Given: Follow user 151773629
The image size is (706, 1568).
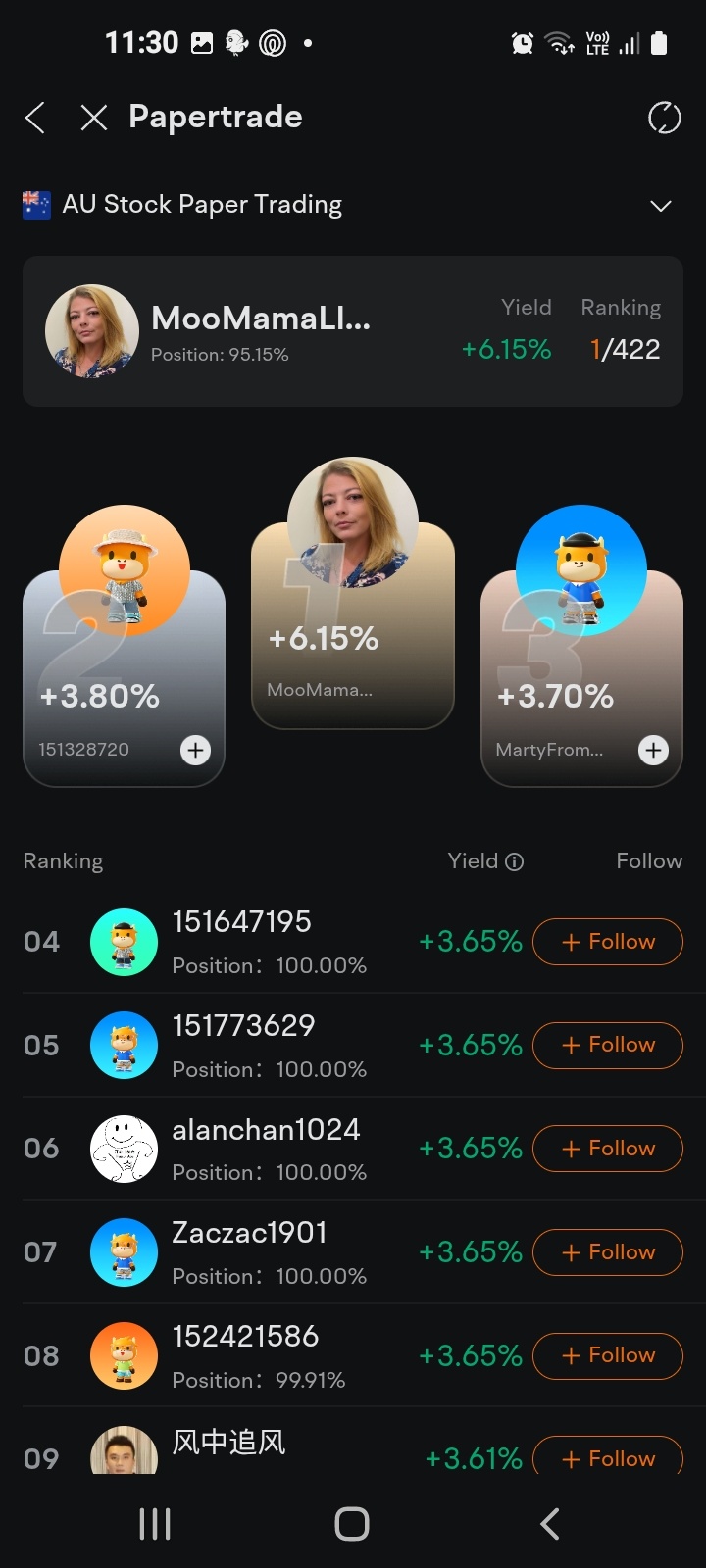Looking at the screenshot, I should (x=608, y=1045).
